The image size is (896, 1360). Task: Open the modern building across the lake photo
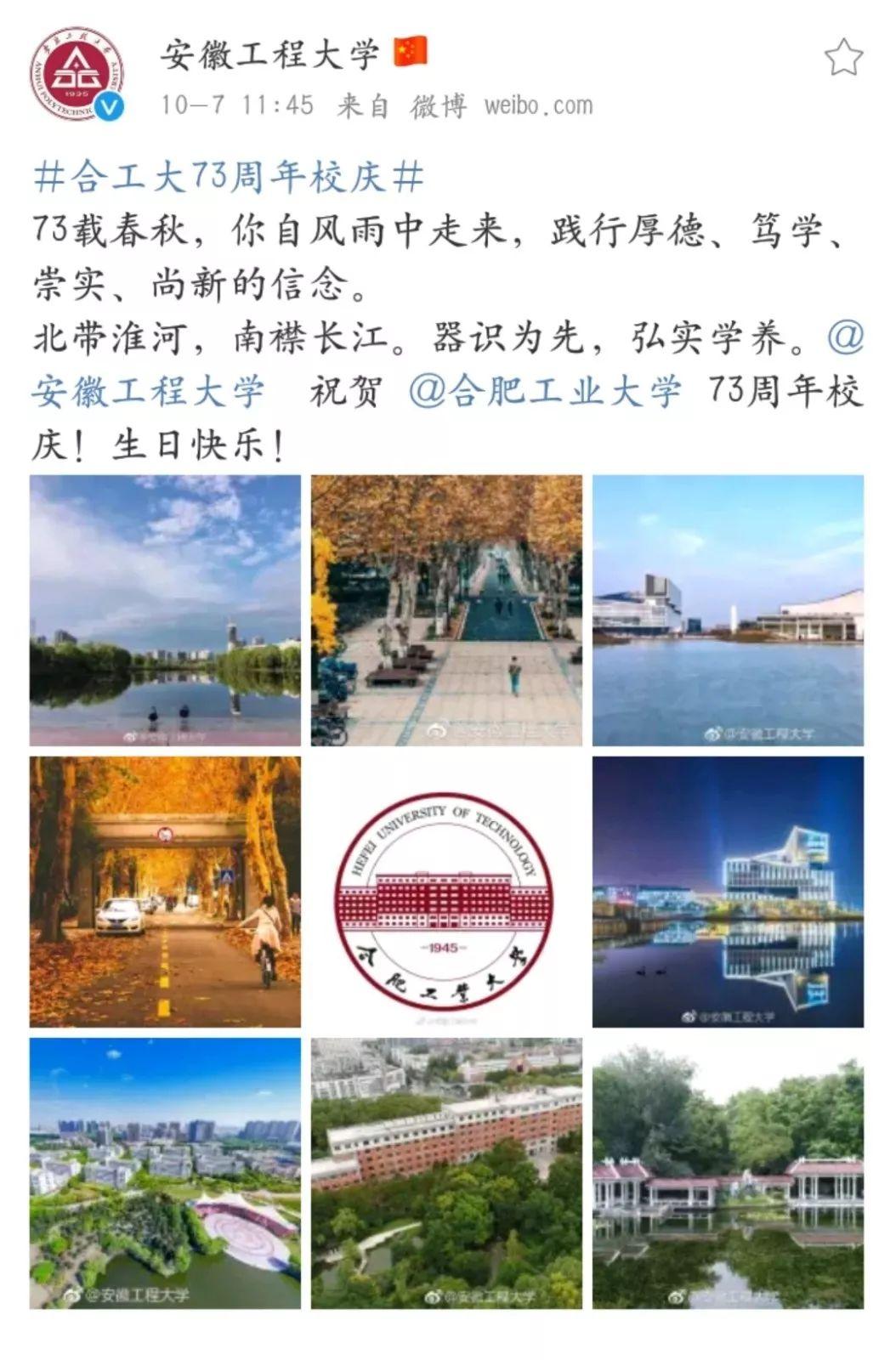(x=729, y=609)
